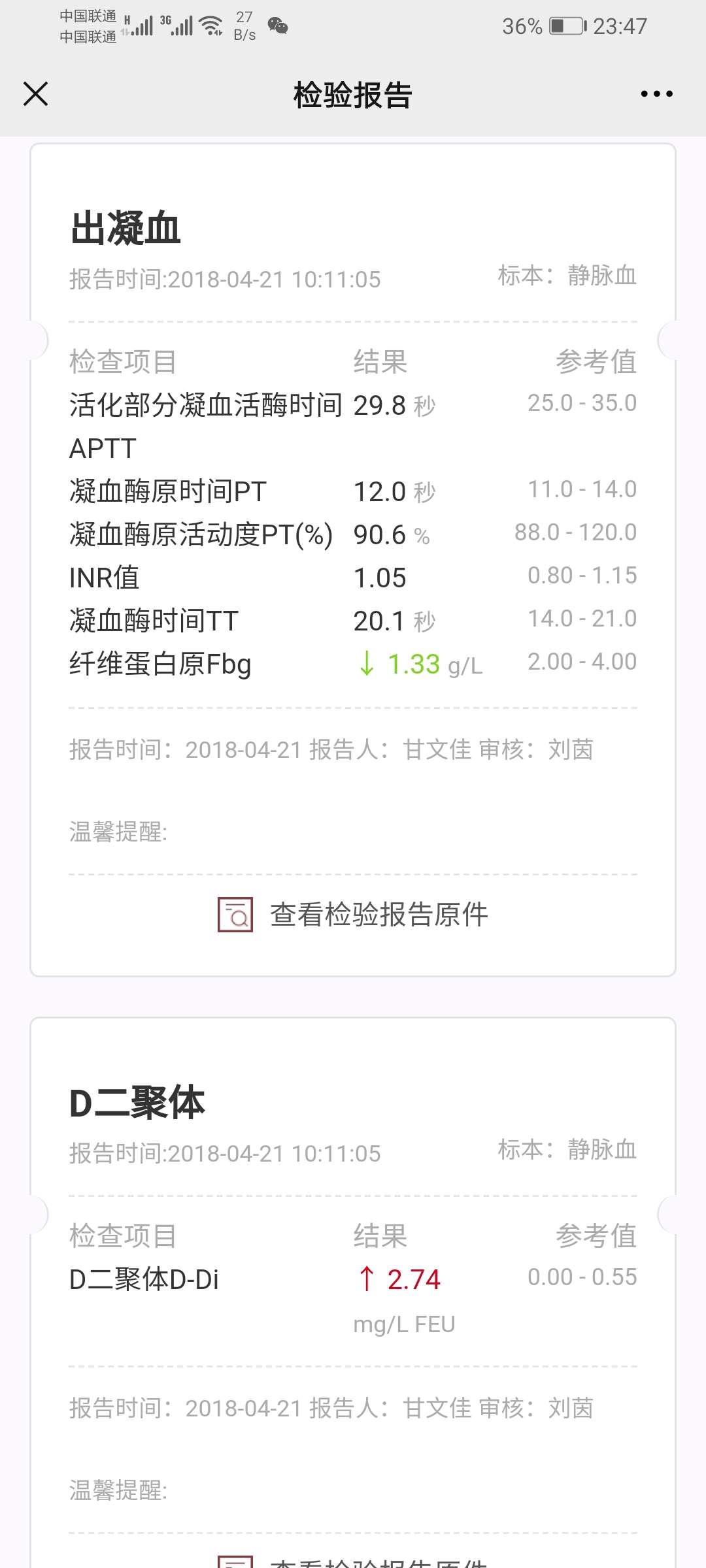Open the 查看检验报告原件 link for 出凝血
Image resolution: width=706 pixels, height=1568 pixels.
[378, 916]
